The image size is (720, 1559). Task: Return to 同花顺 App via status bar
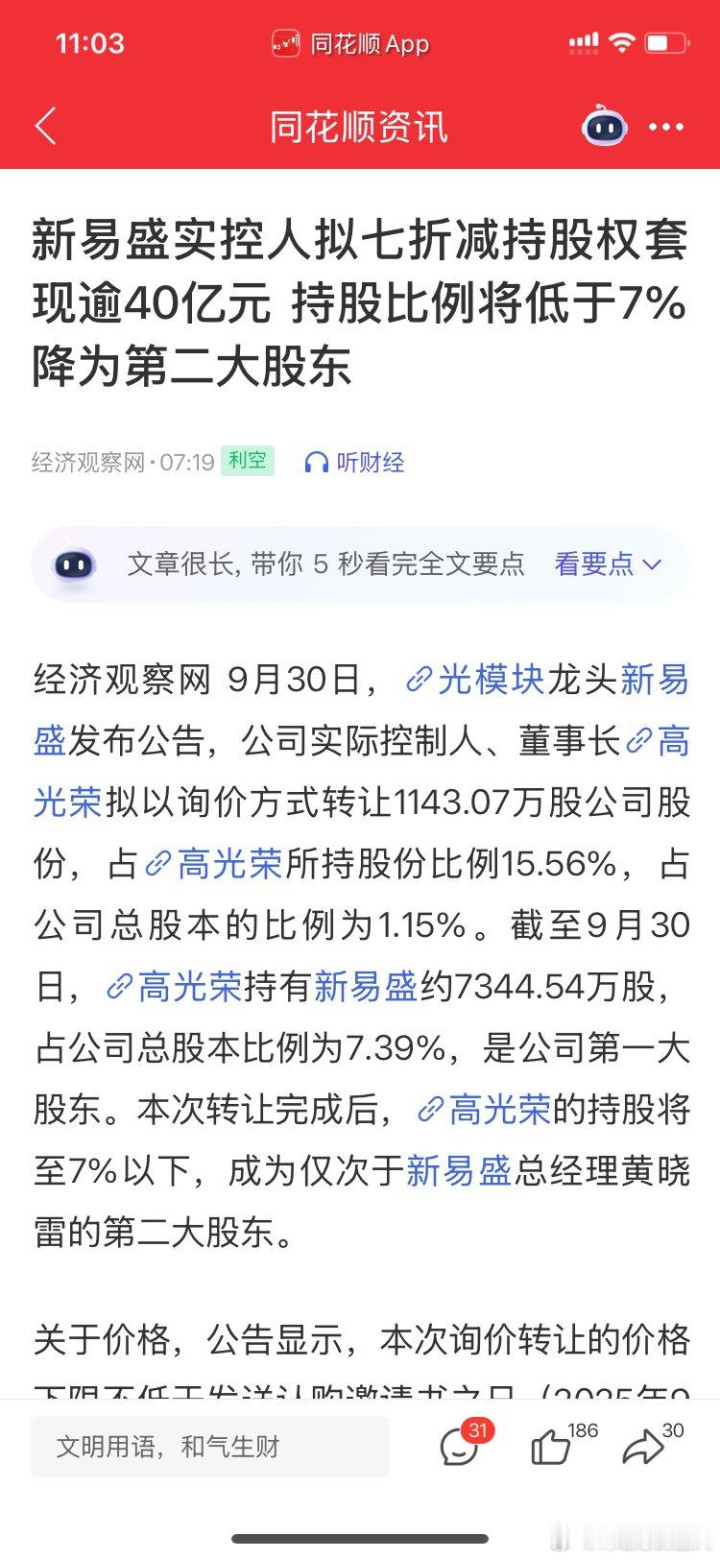[x=351, y=44]
